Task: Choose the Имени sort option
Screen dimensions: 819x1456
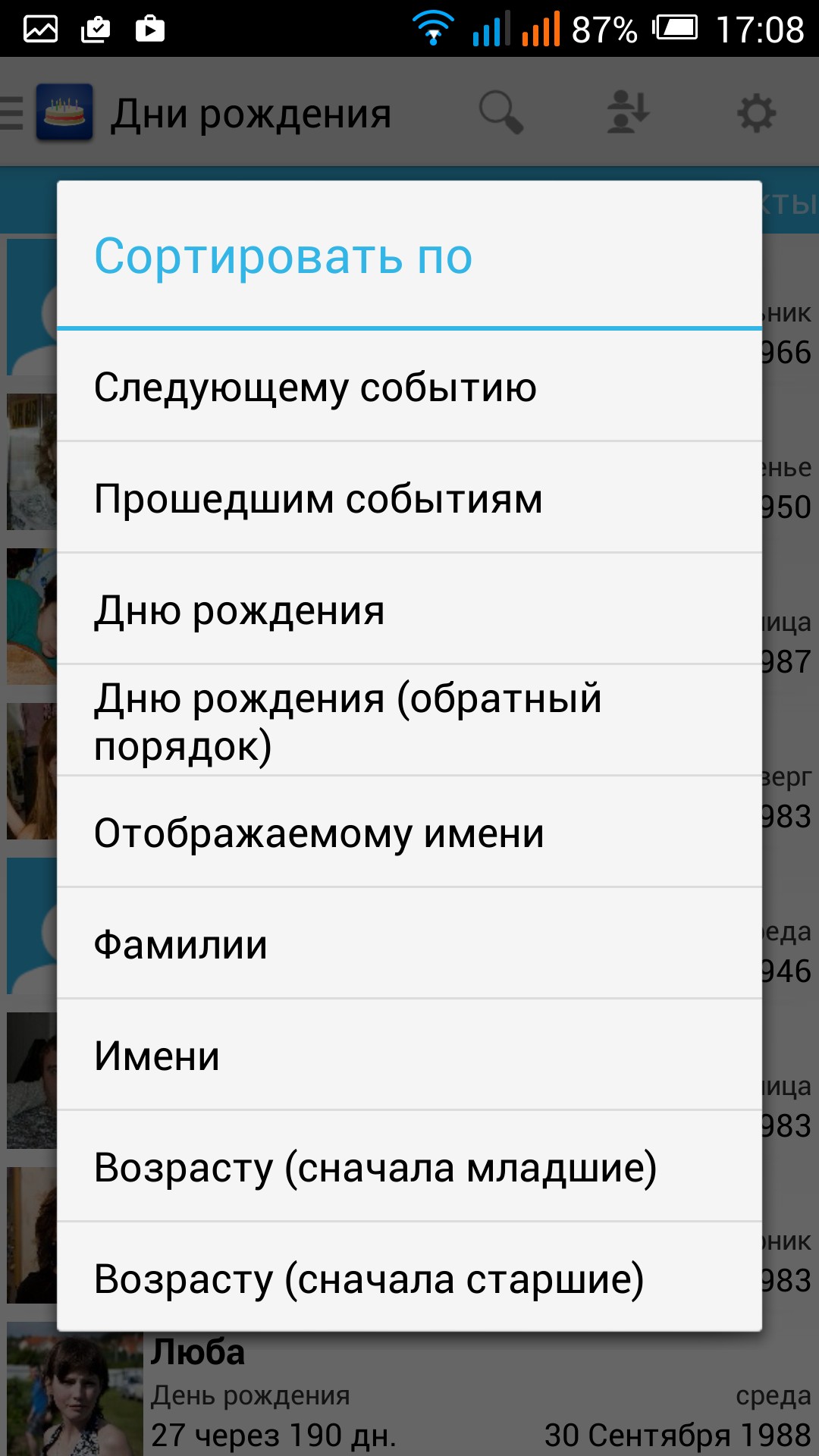Action: (409, 1056)
